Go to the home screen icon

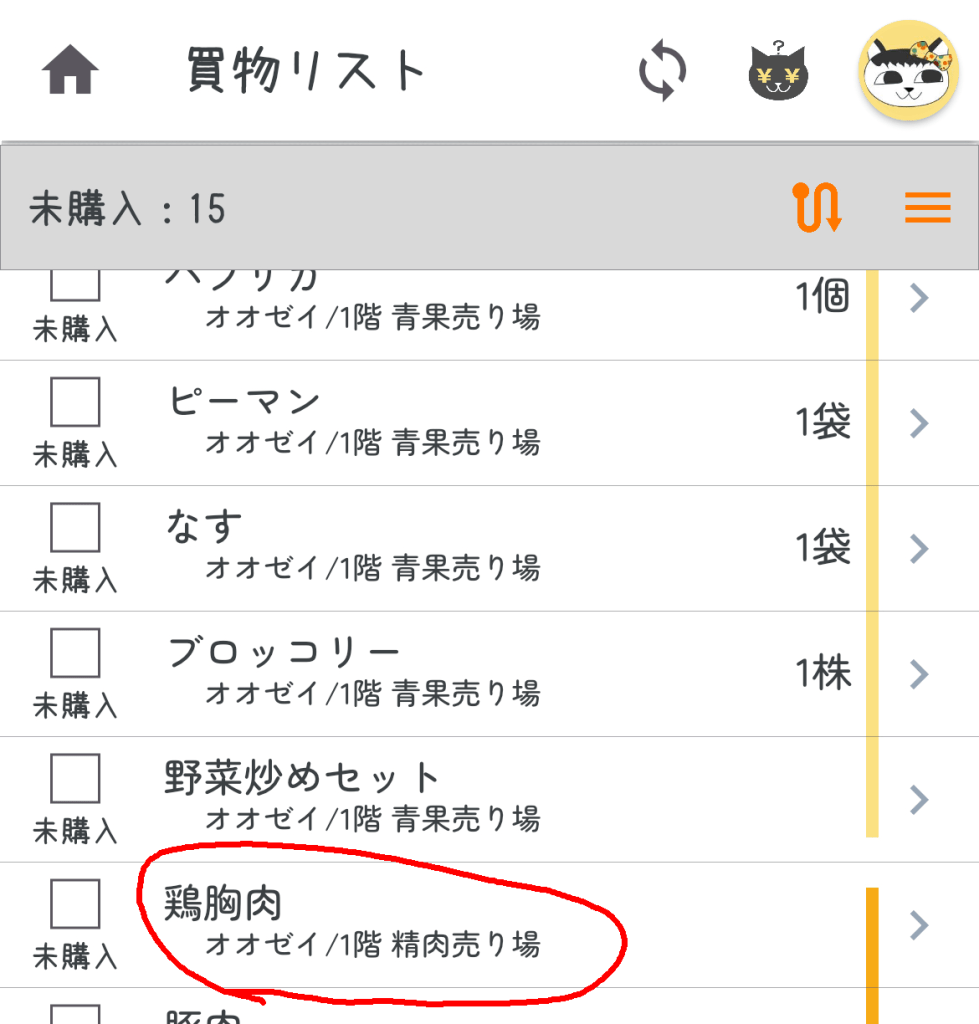coord(70,72)
